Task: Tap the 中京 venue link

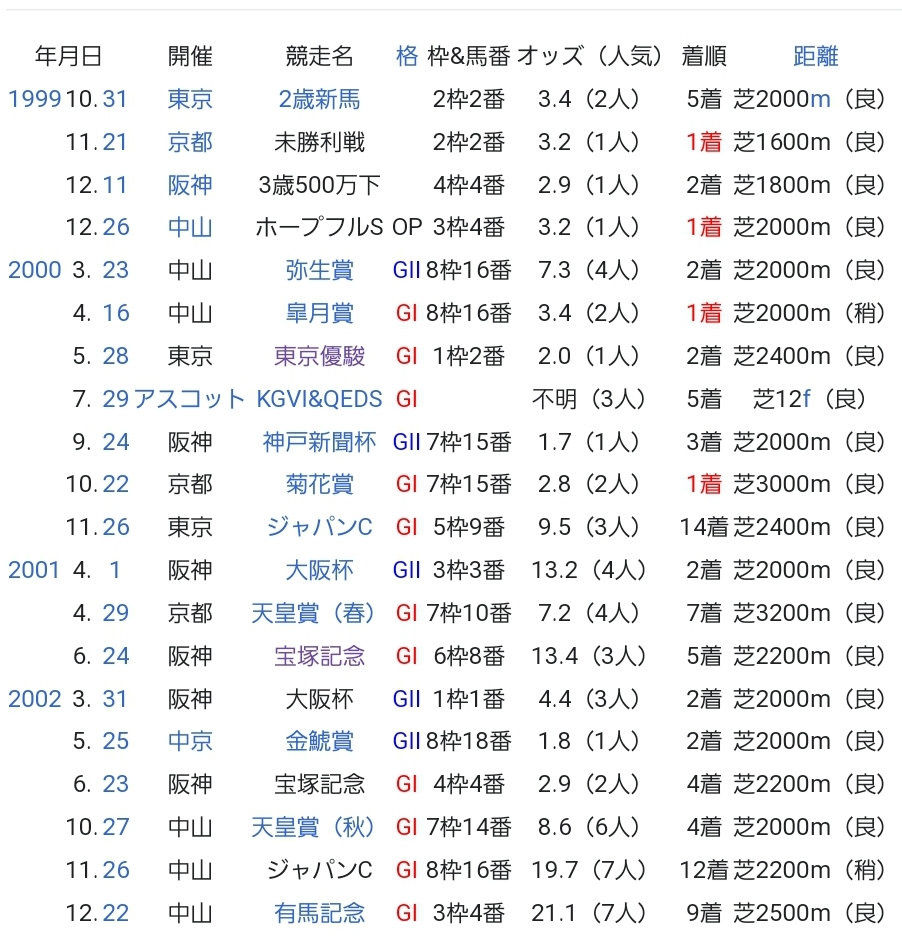Action: (x=190, y=741)
